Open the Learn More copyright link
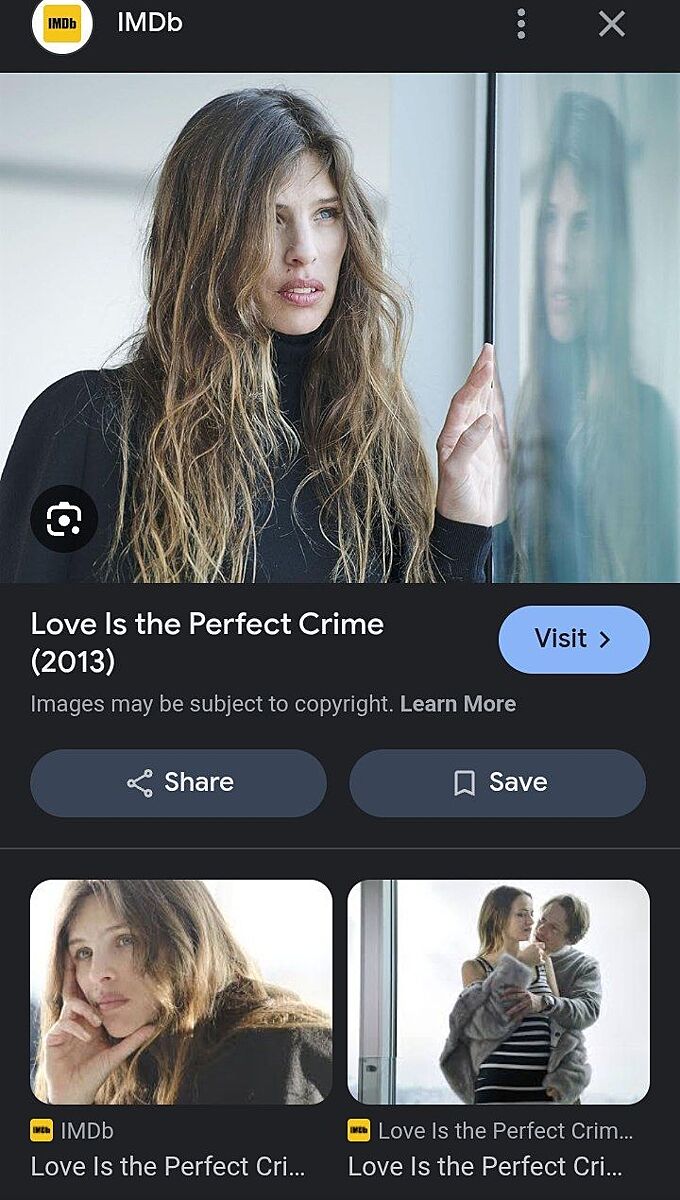Image resolution: width=680 pixels, height=1200 pixels. click(457, 704)
